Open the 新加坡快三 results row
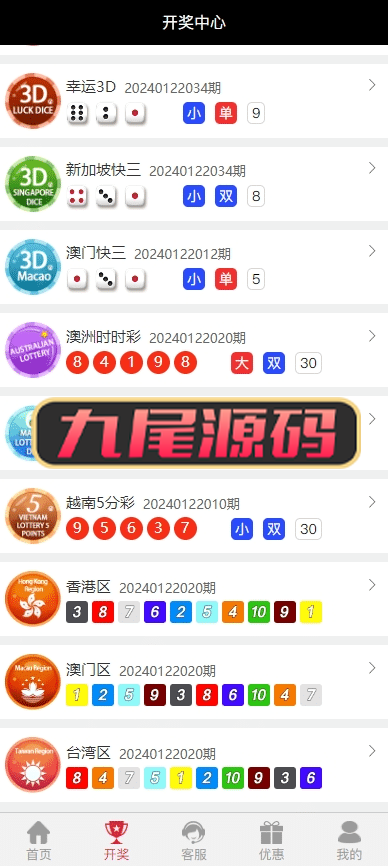The height and width of the screenshot is (866, 388). (x=194, y=184)
